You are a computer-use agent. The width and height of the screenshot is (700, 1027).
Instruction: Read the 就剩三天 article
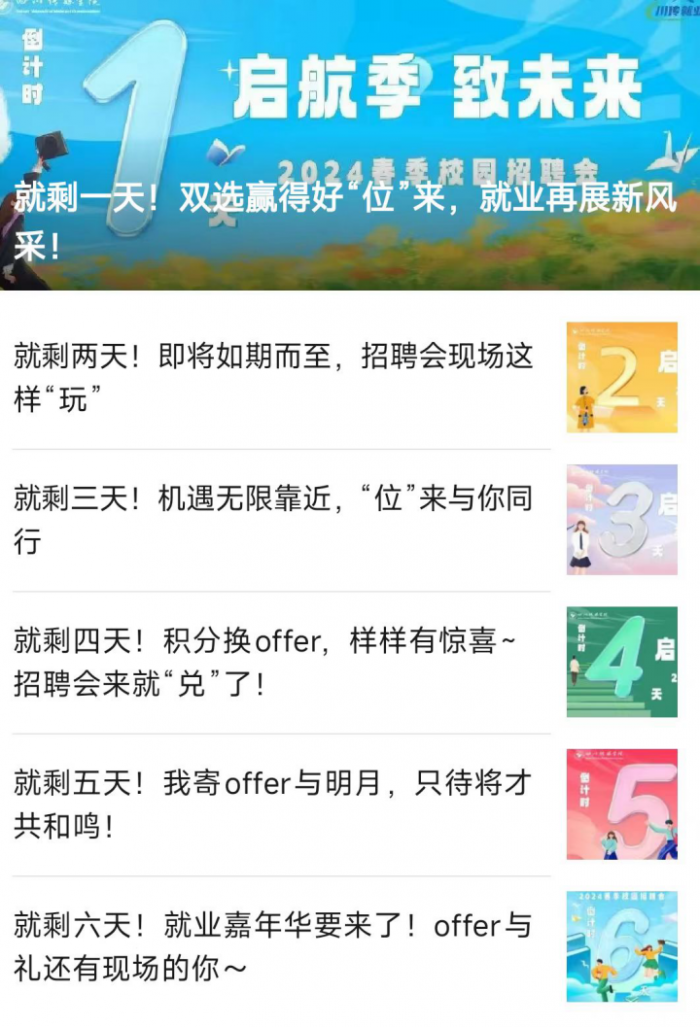[275, 519]
